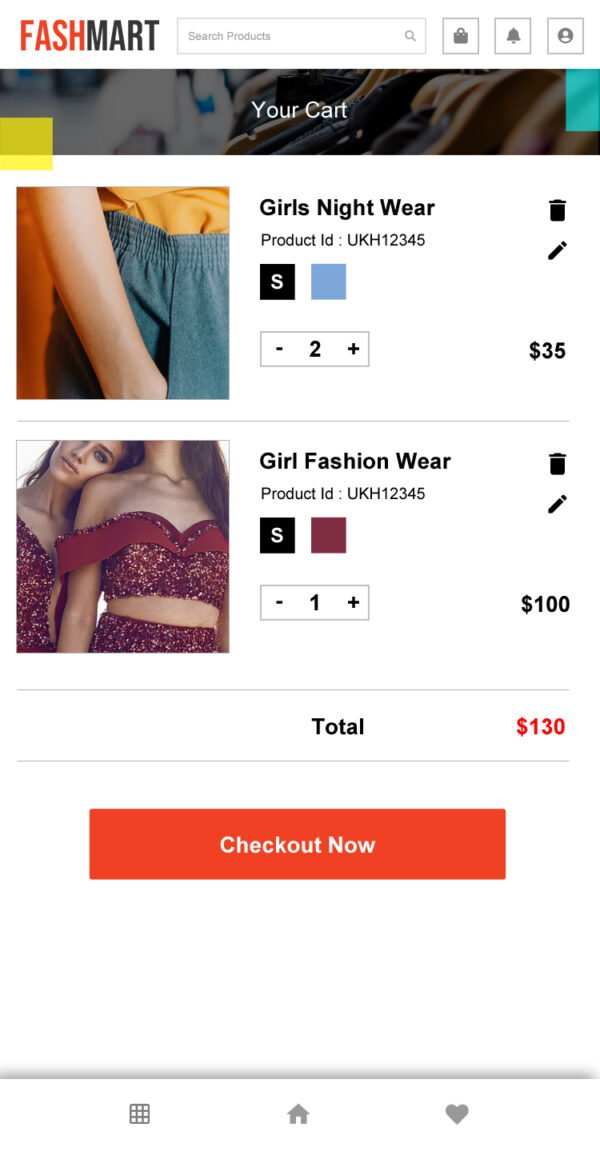Choose size S for Girls Night Wear
This screenshot has height=1151, width=600.
coord(277,282)
